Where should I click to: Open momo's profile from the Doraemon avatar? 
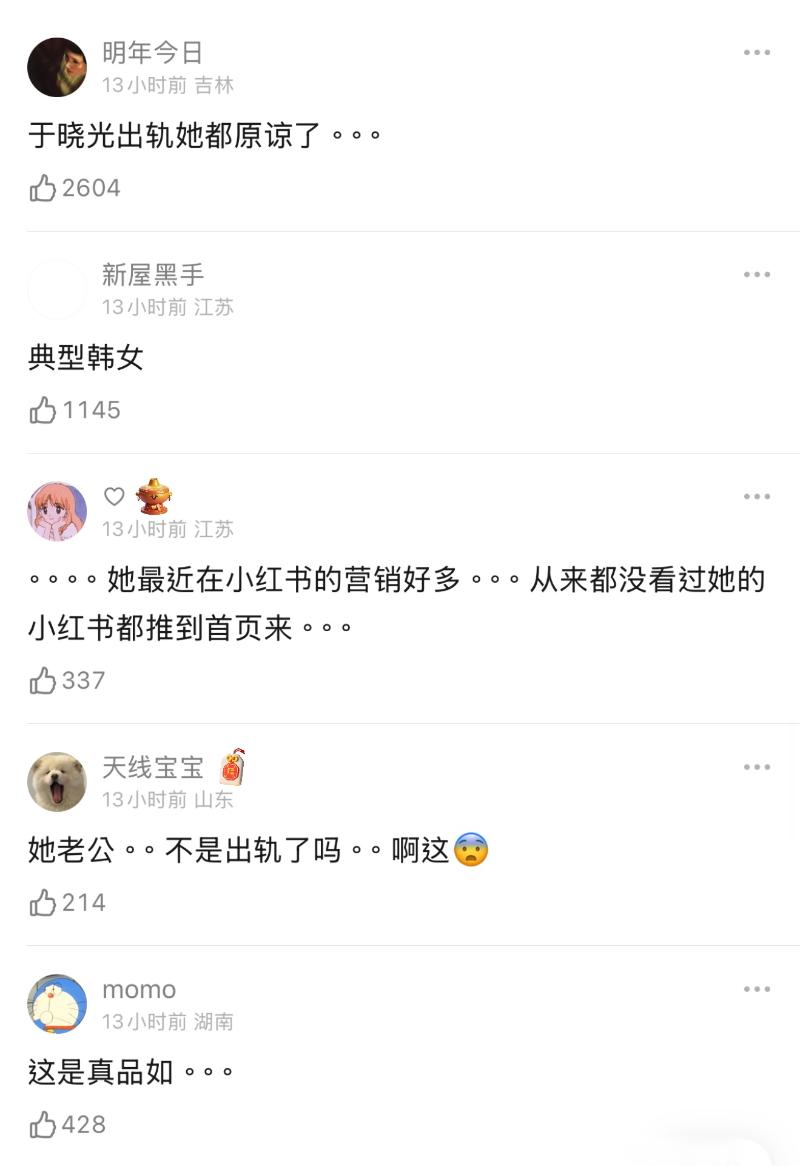click(x=57, y=1004)
